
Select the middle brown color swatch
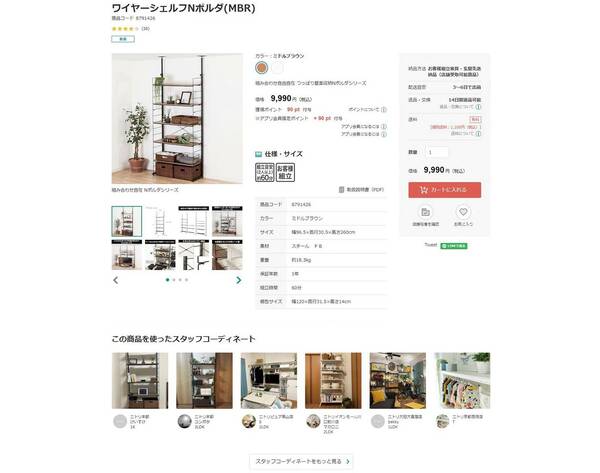tap(261, 68)
